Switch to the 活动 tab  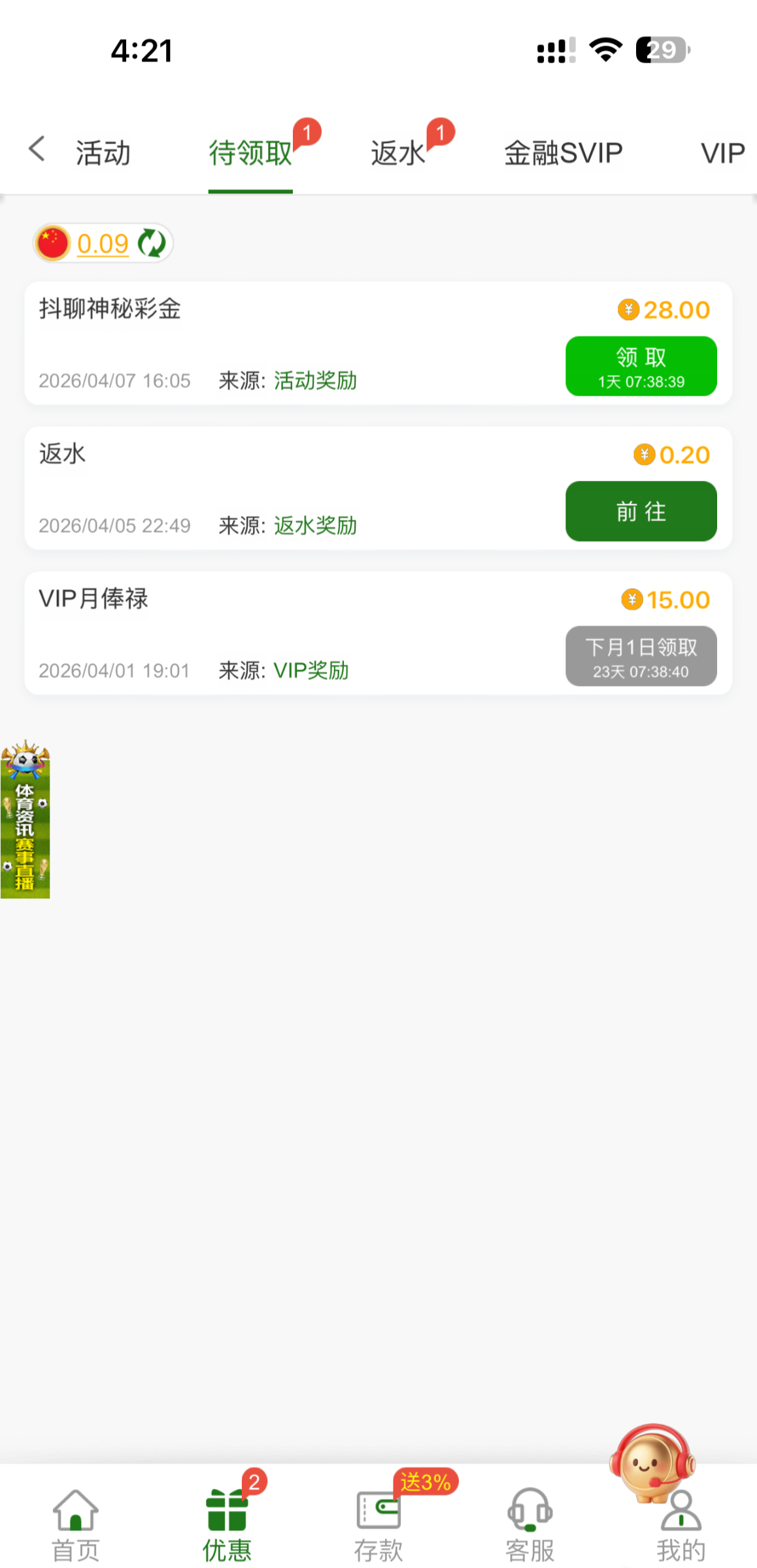(x=103, y=154)
